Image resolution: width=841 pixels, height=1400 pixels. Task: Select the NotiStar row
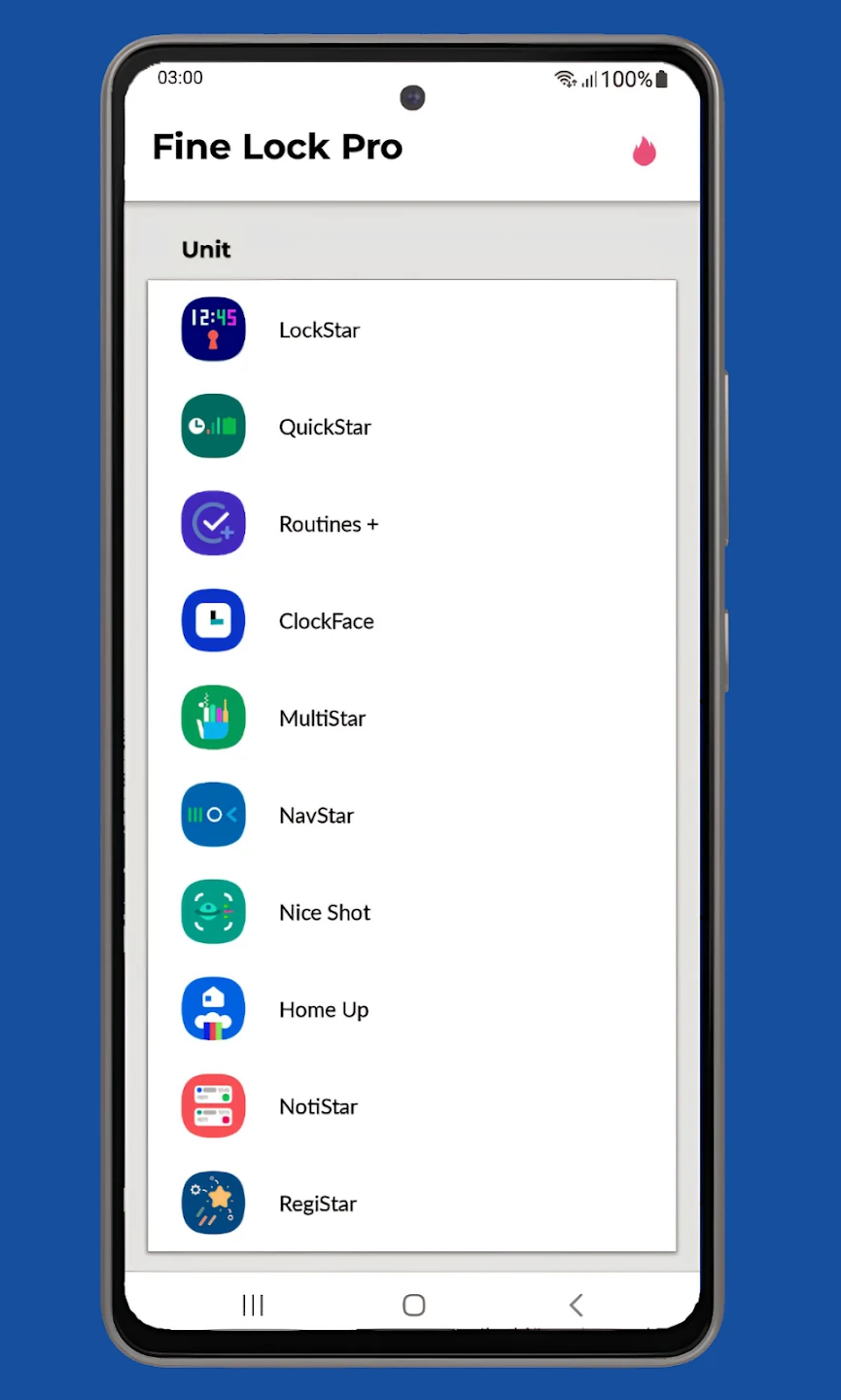(318, 1106)
